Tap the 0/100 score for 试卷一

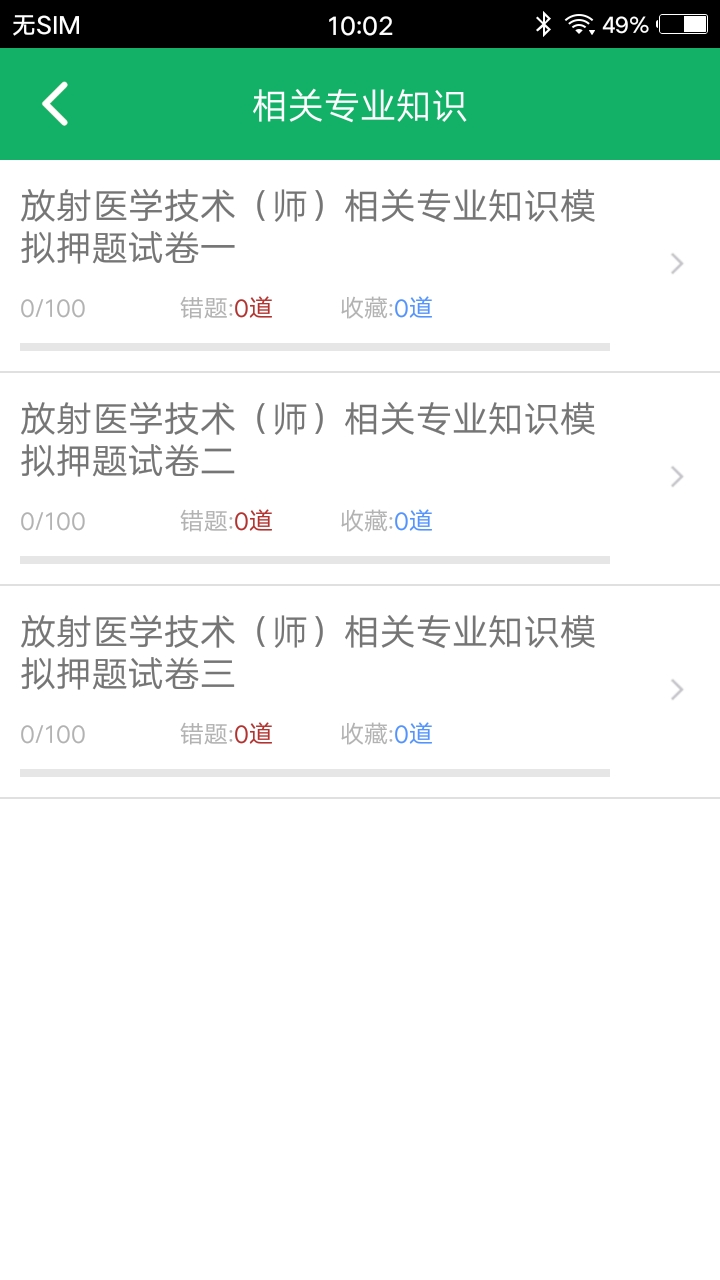[x=52, y=308]
